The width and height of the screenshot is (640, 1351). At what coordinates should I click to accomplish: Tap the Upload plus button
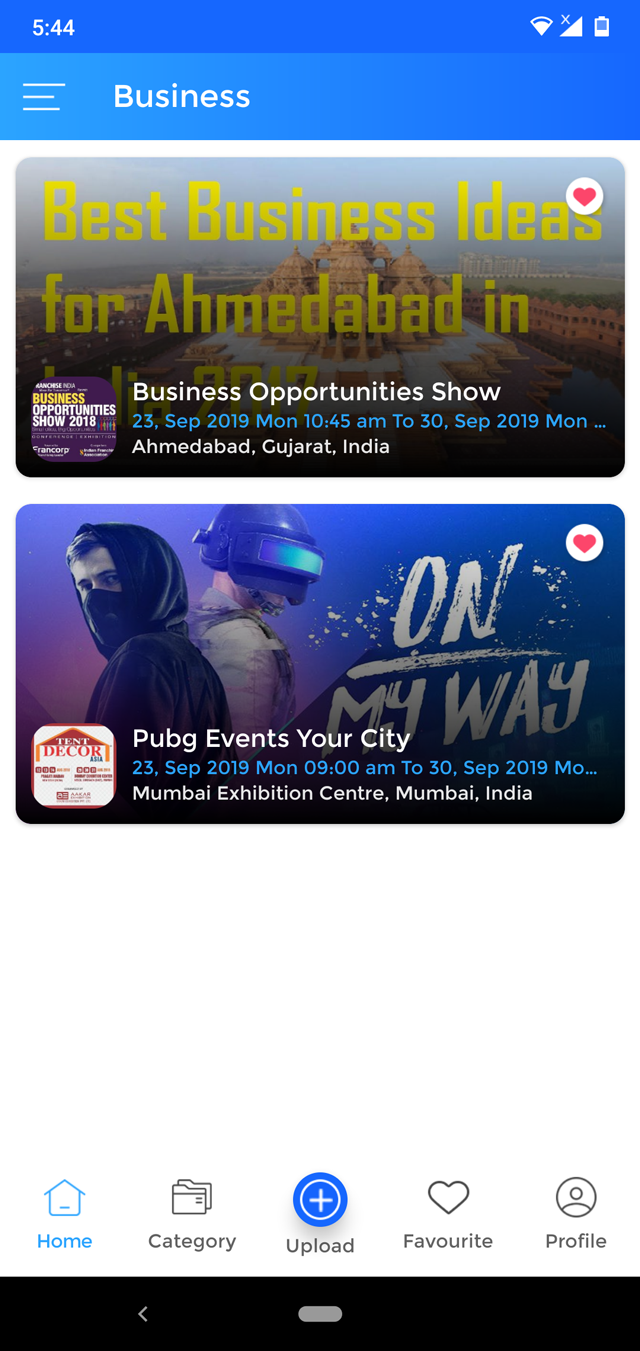320,1200
